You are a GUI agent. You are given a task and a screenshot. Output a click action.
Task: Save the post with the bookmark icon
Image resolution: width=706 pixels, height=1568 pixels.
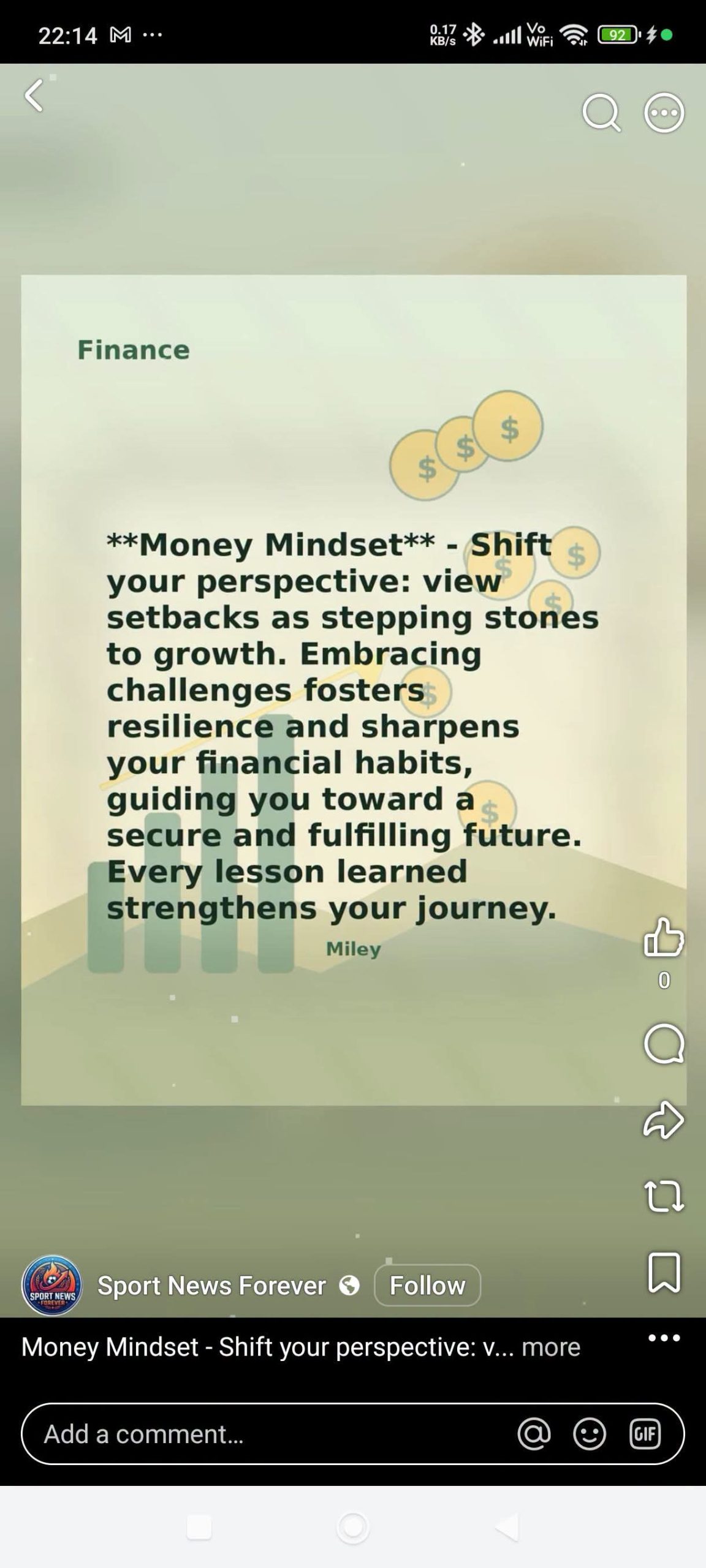664,1272
